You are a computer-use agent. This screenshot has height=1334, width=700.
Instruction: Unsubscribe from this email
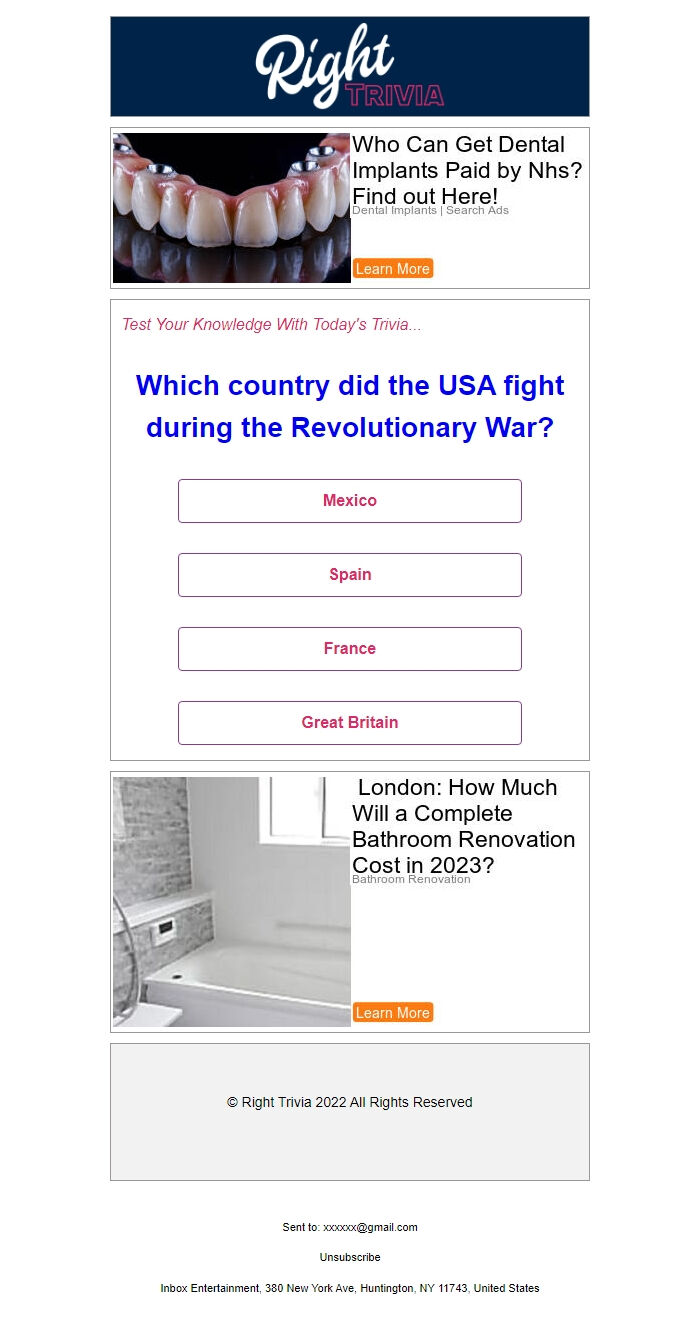point(350,1257)
